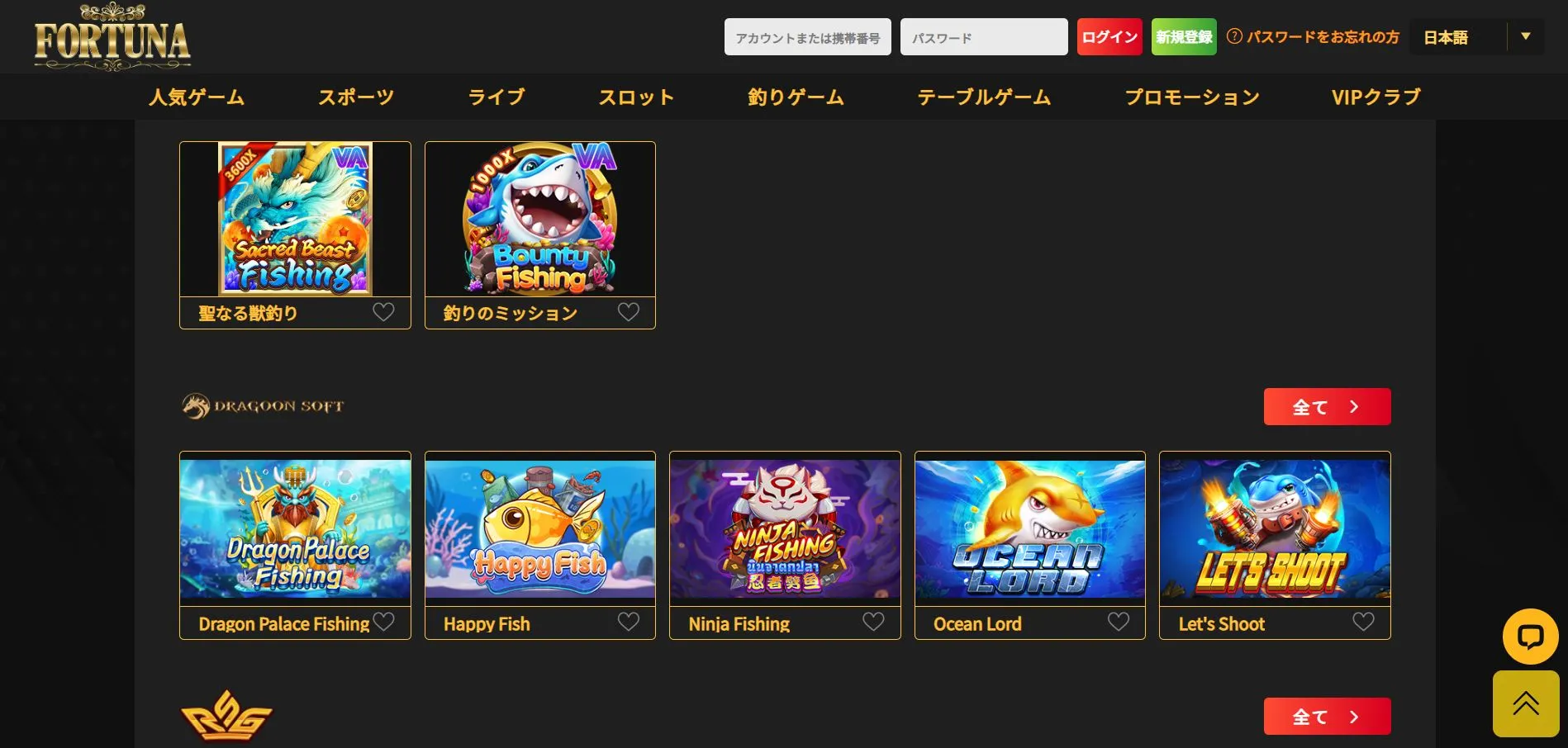The image size is (1568, 748).
Task: Select the 釣りゲーム tab
Action: pos(796,97)
